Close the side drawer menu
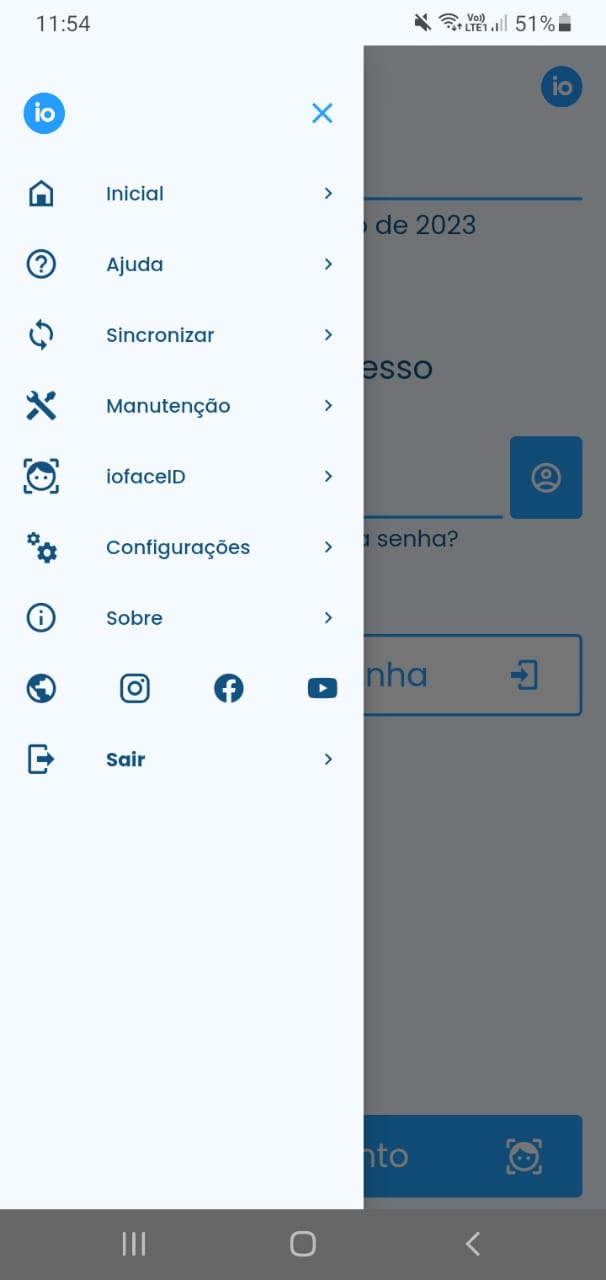The width and height of the screenshot is (606, 1280). click(x=322, y=113)
